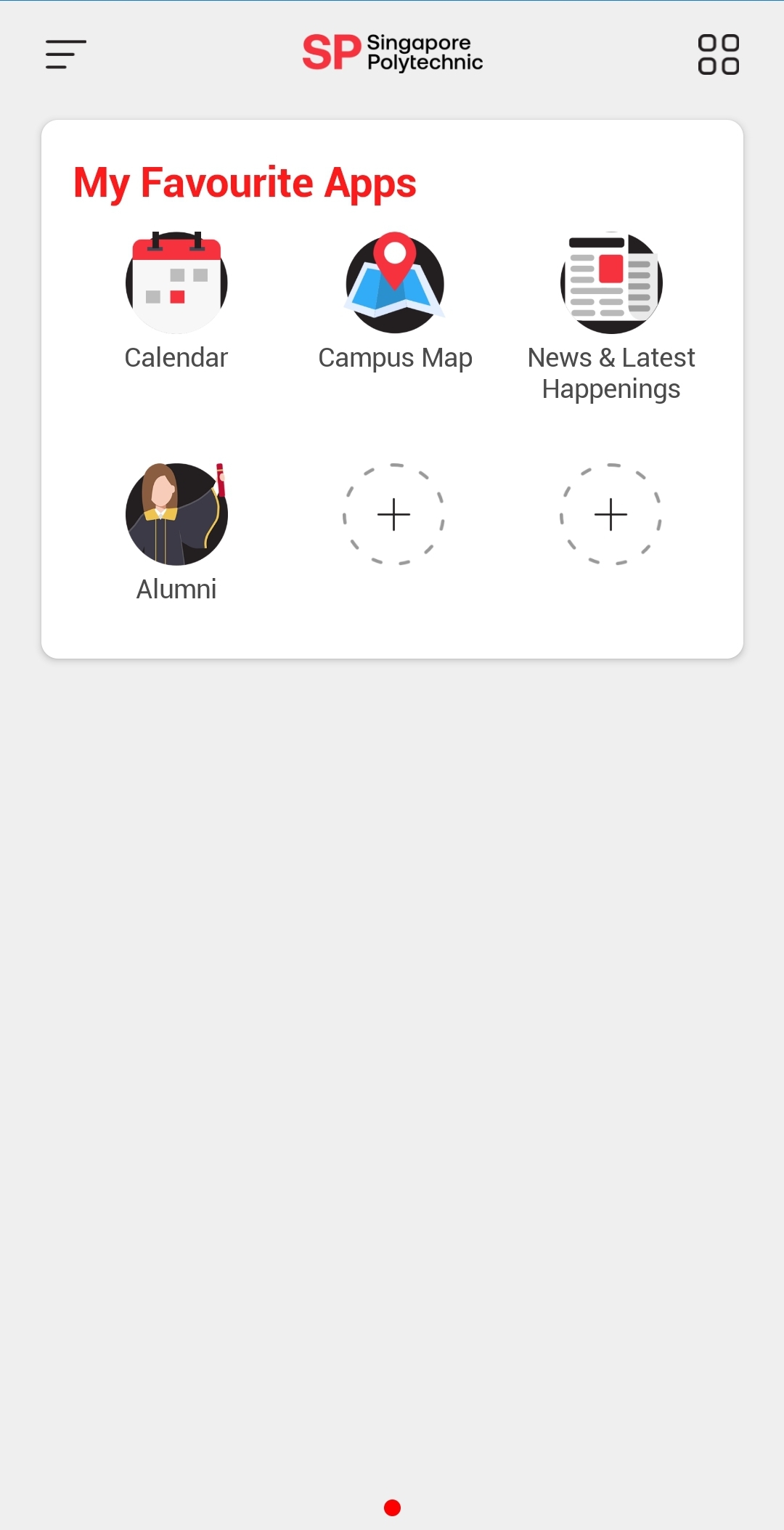Open the all apps grid
The width and height of the screenshot is (784, 1530).
pos(718,54)
